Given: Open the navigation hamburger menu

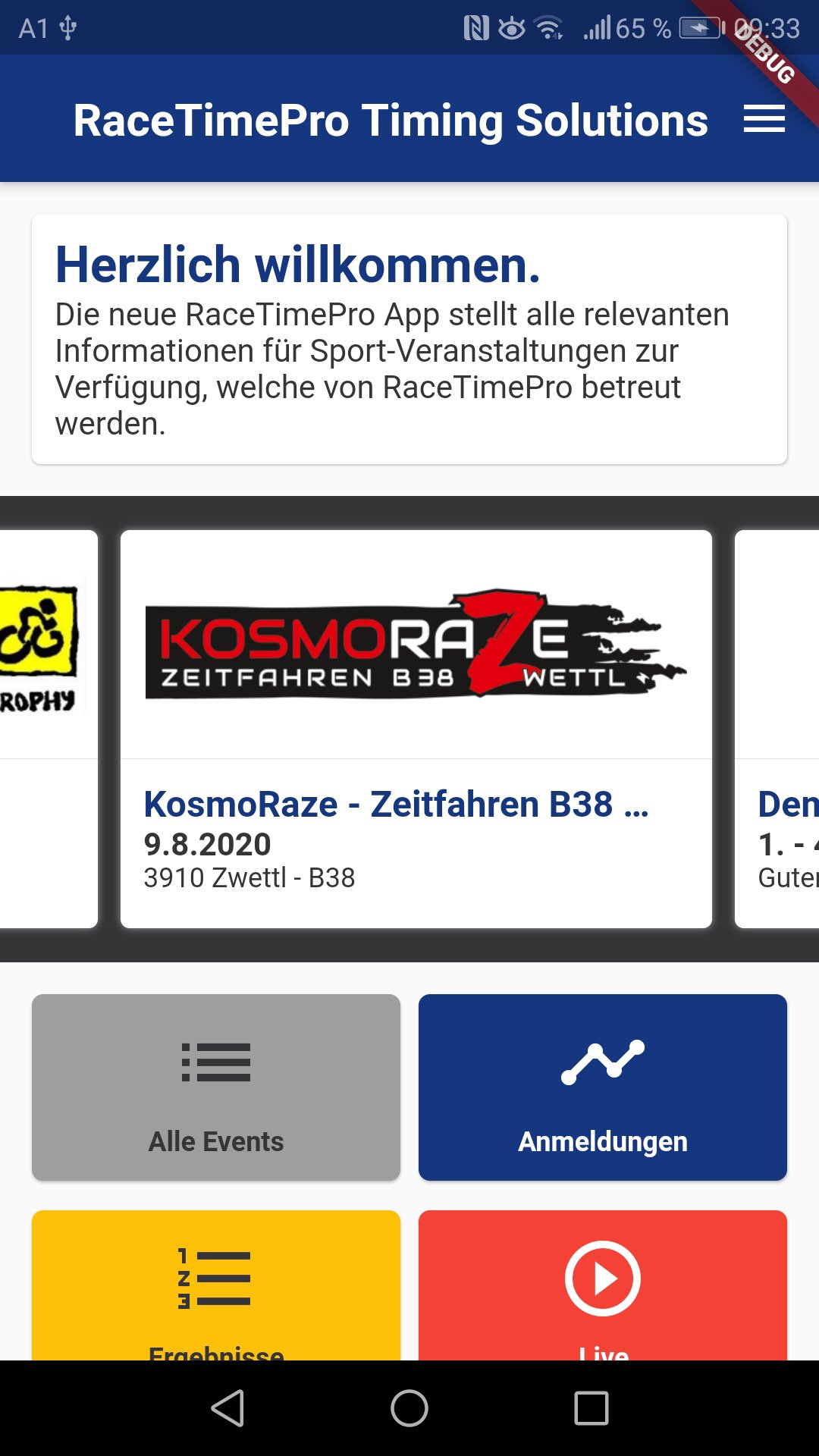Looking at the screenshot, I should (x=764, y=118).
